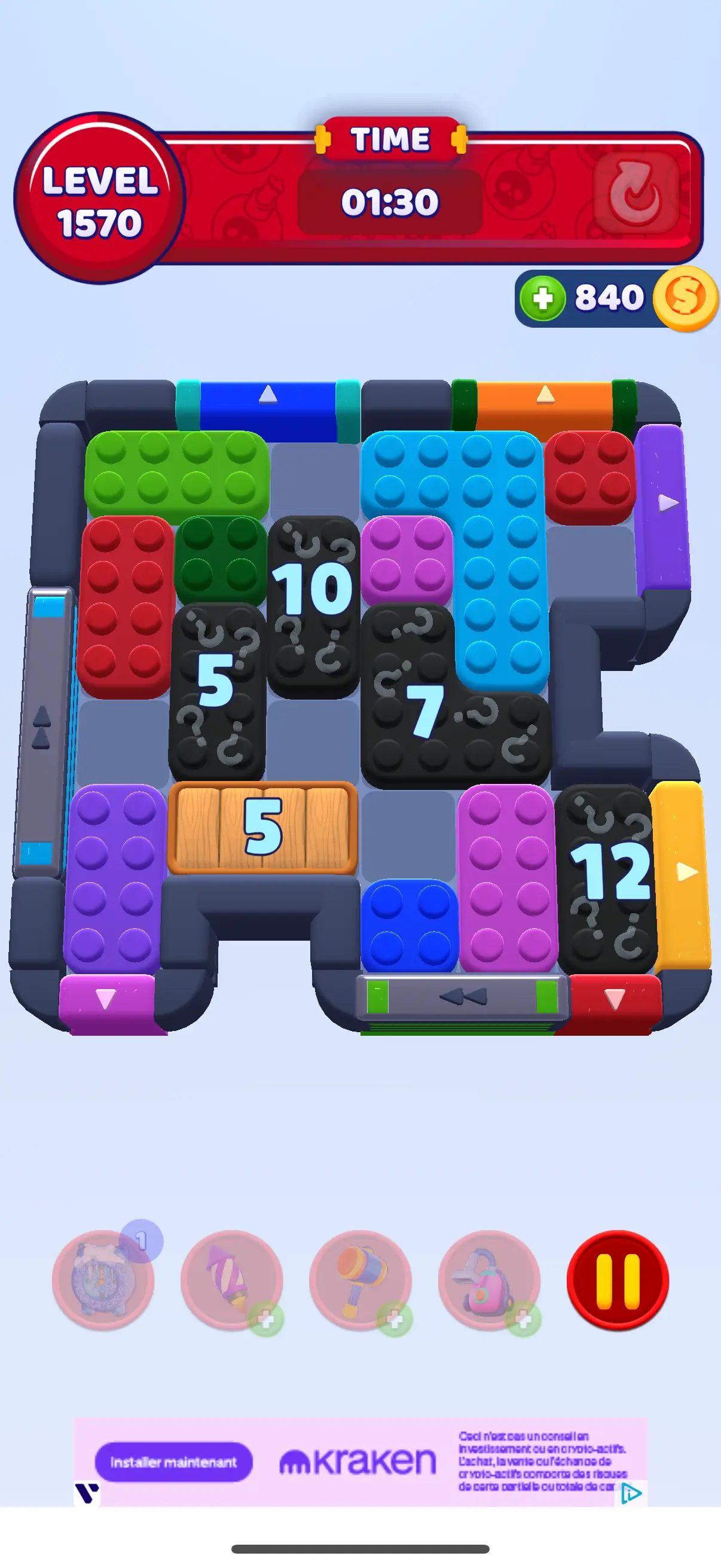Tap the restart level arrow button
This screenshot has height=1568, width=721.
pyautogui.click(x=636, y=193)
